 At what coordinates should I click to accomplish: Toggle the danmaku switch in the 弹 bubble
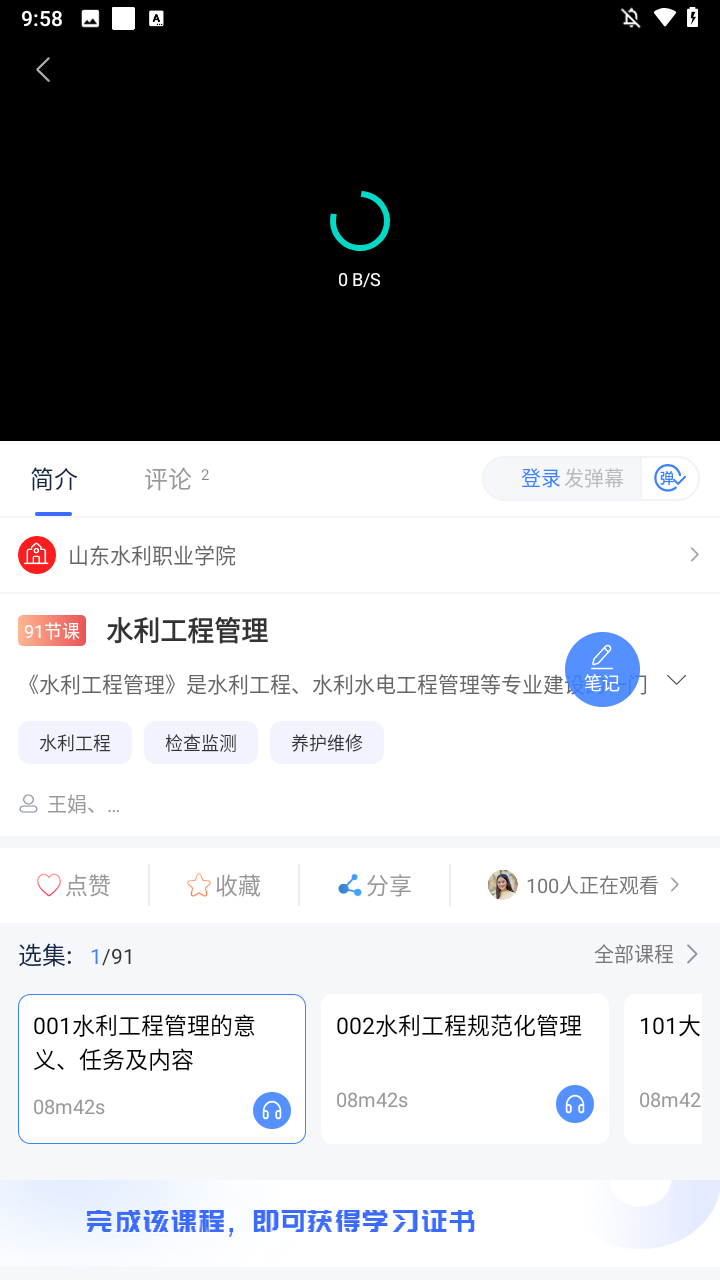pos(670,478)
